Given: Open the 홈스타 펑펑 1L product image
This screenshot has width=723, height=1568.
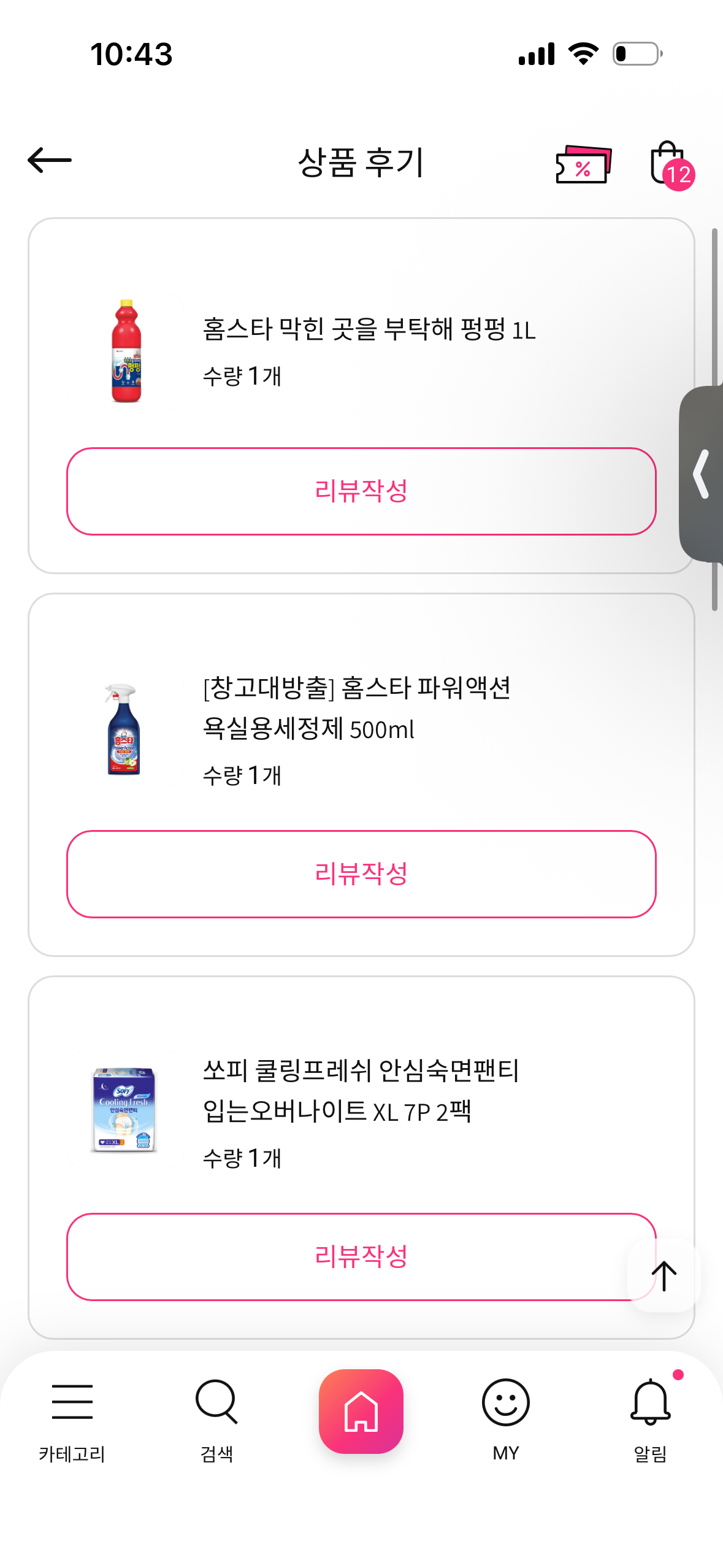Looking at the screenshot, I should (126, 351).
